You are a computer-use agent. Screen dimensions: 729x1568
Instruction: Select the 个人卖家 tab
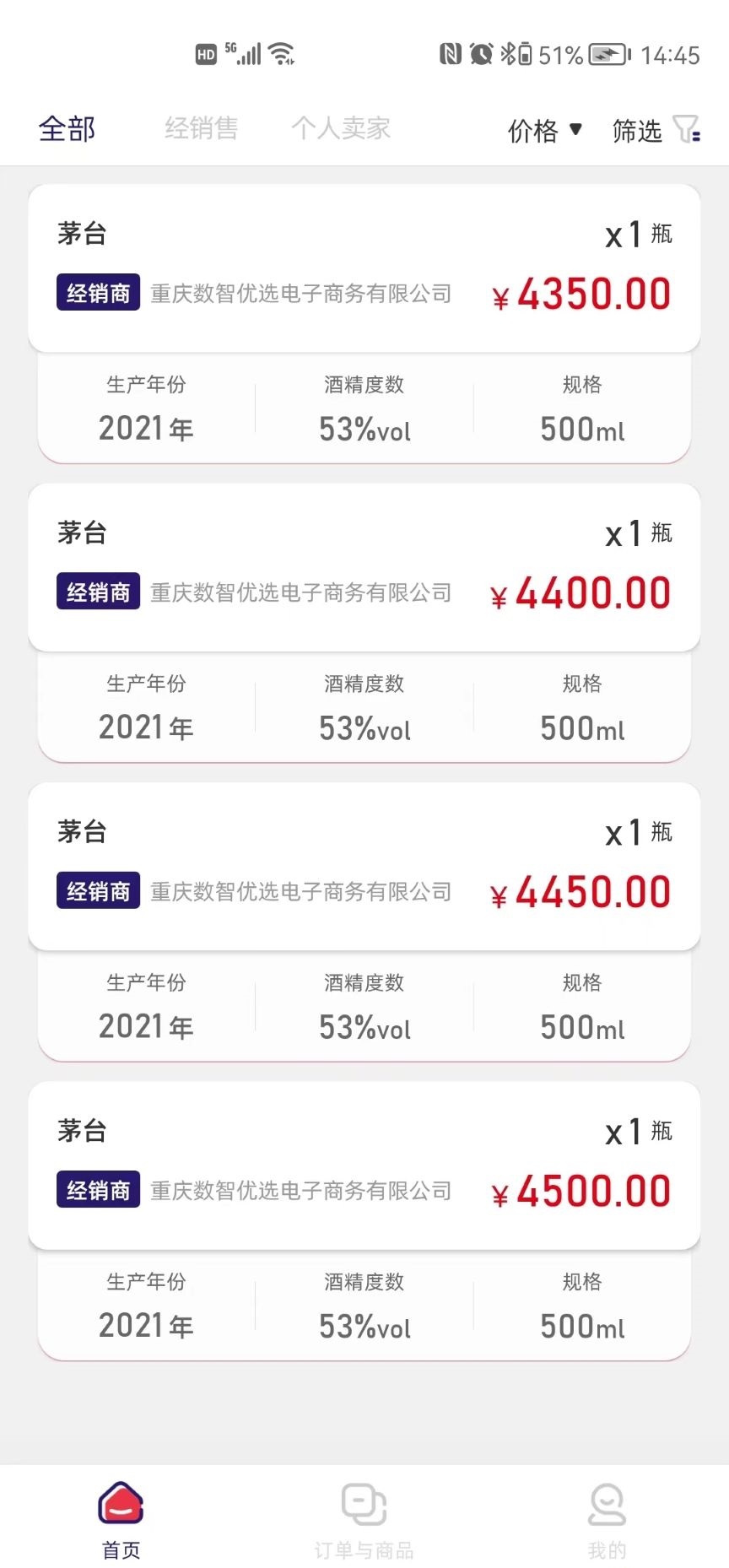[x=341, y=129]
